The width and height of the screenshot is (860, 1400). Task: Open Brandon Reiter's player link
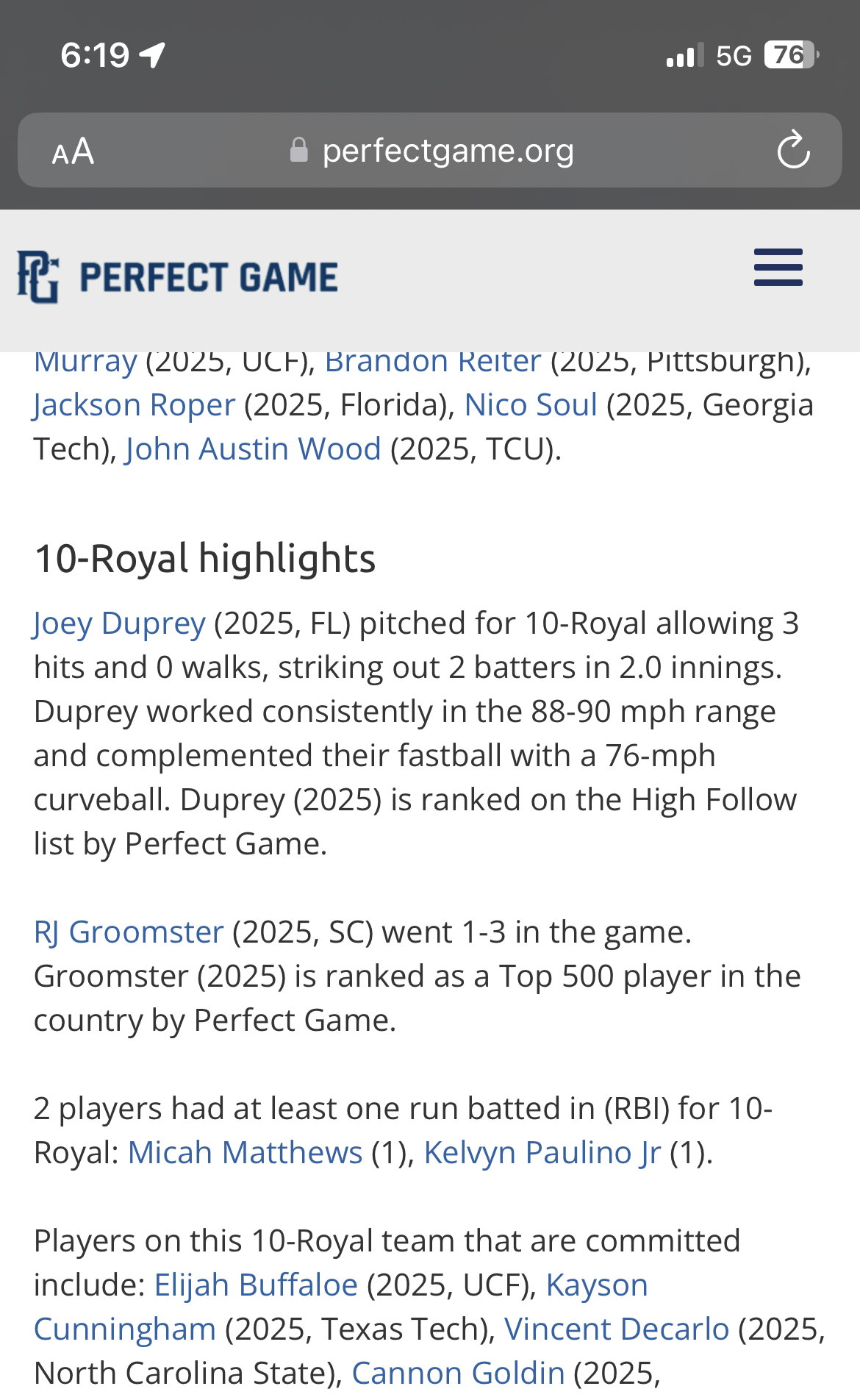point(433,362)
